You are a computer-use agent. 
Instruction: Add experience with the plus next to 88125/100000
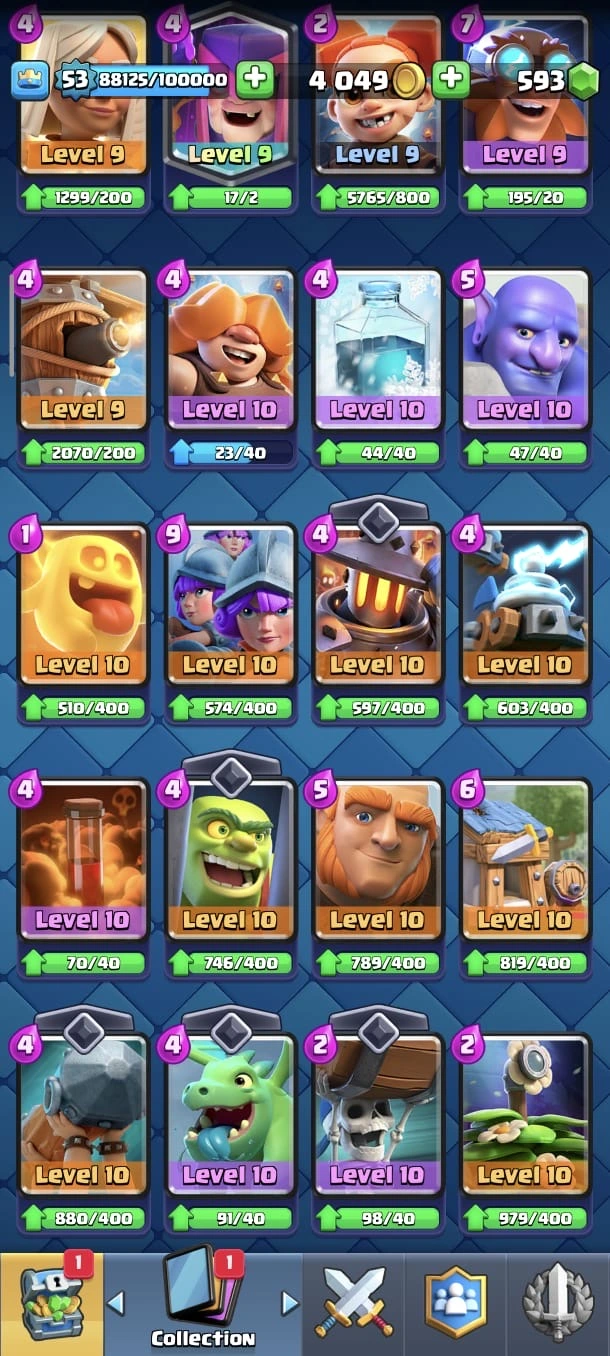(255, 80)
